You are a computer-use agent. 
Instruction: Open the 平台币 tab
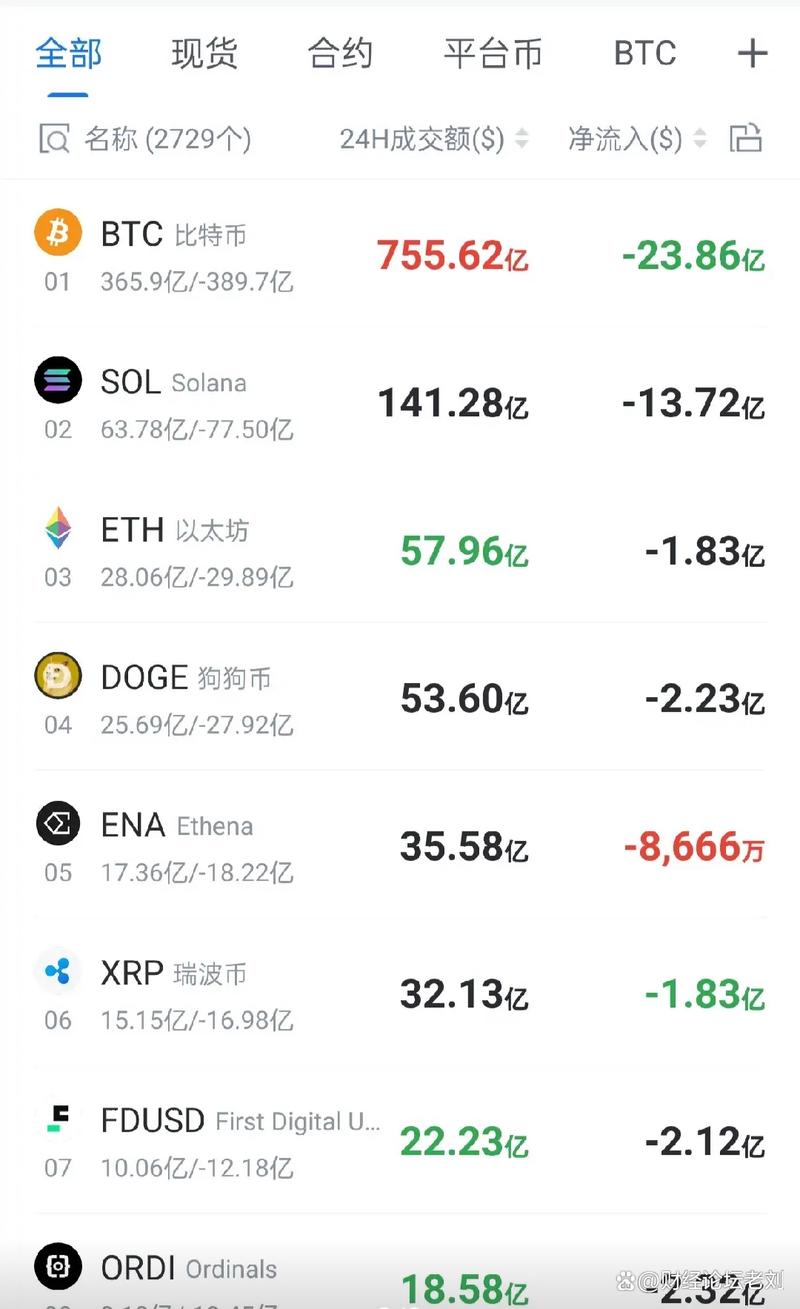coord(492,53)
